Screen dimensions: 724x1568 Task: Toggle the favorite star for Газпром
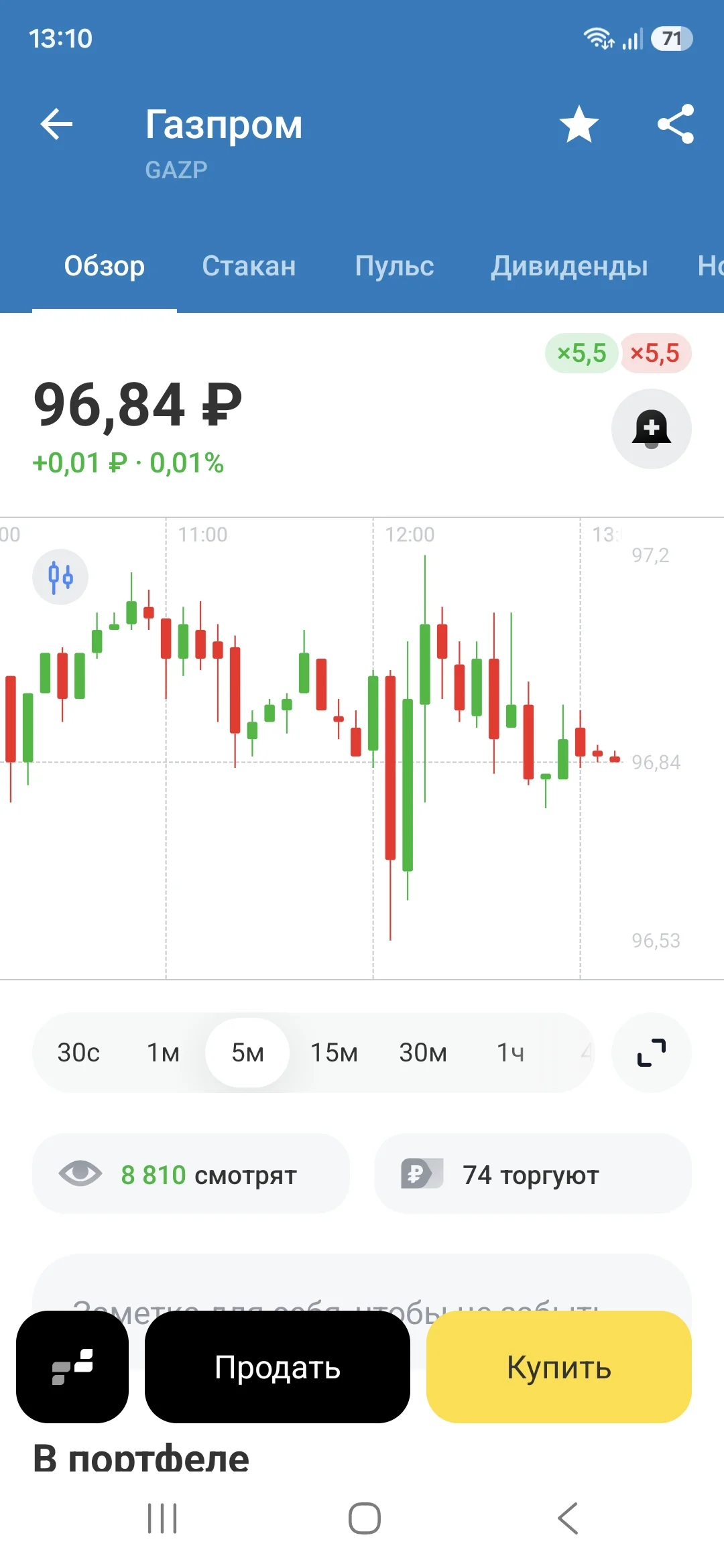coord(579,125)
